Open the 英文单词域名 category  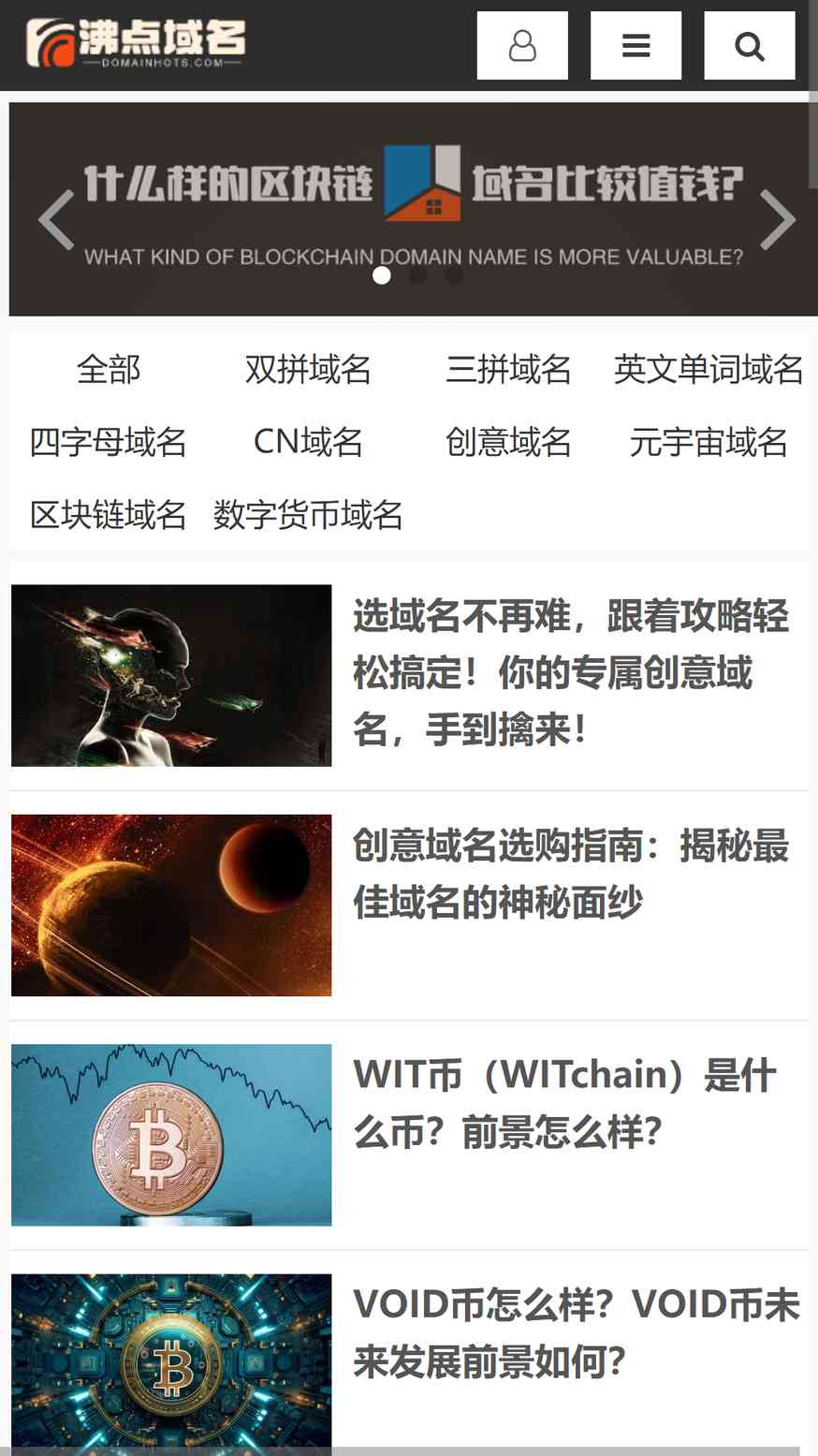tap(708, 369)
